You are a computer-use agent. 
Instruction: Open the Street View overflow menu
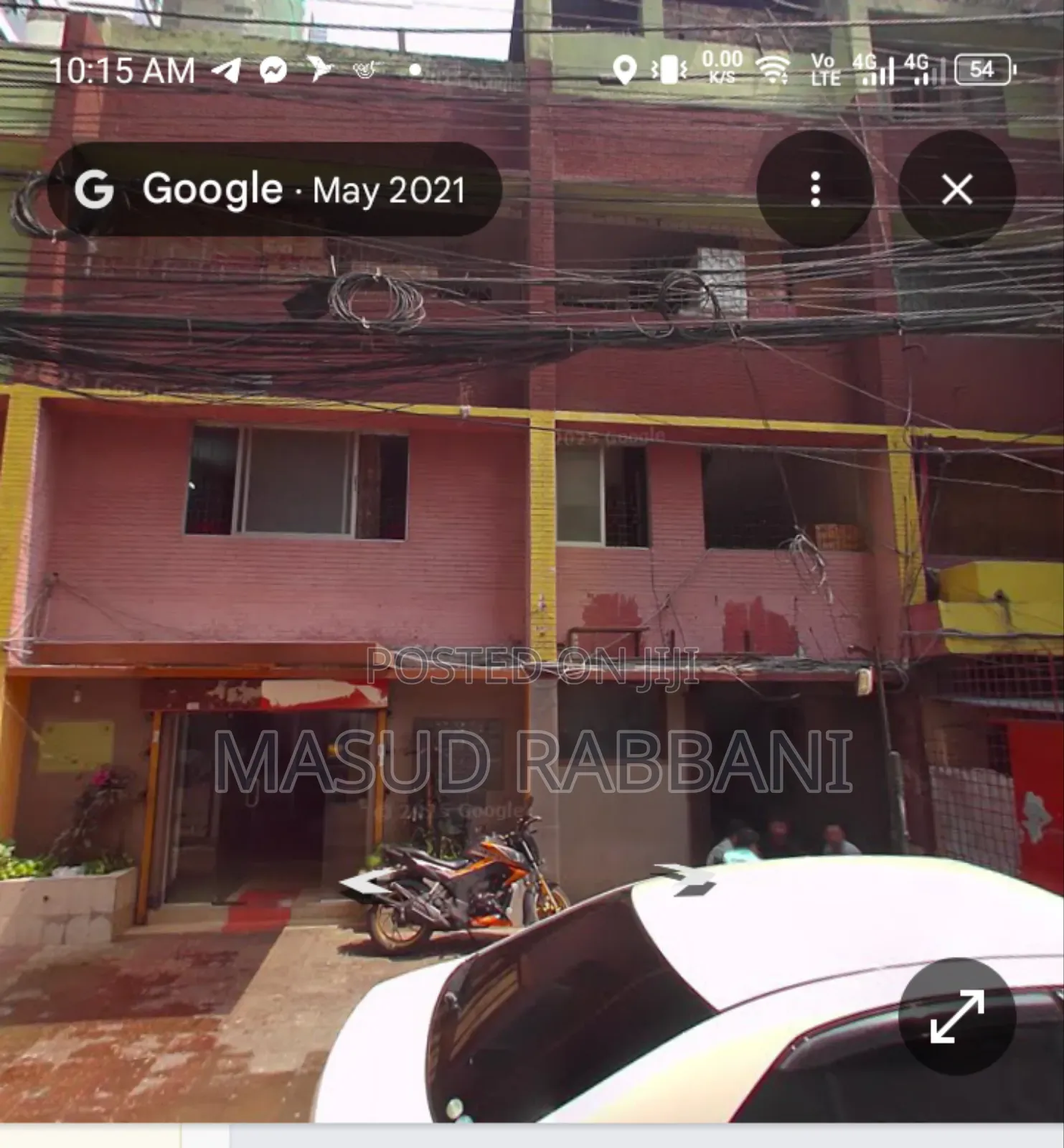click(816, 189)
